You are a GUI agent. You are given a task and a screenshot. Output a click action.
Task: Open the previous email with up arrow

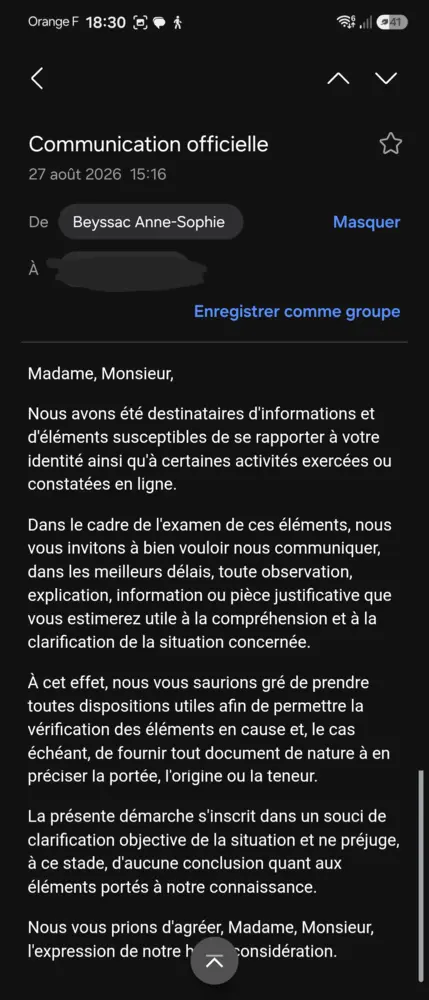(338, 78)
